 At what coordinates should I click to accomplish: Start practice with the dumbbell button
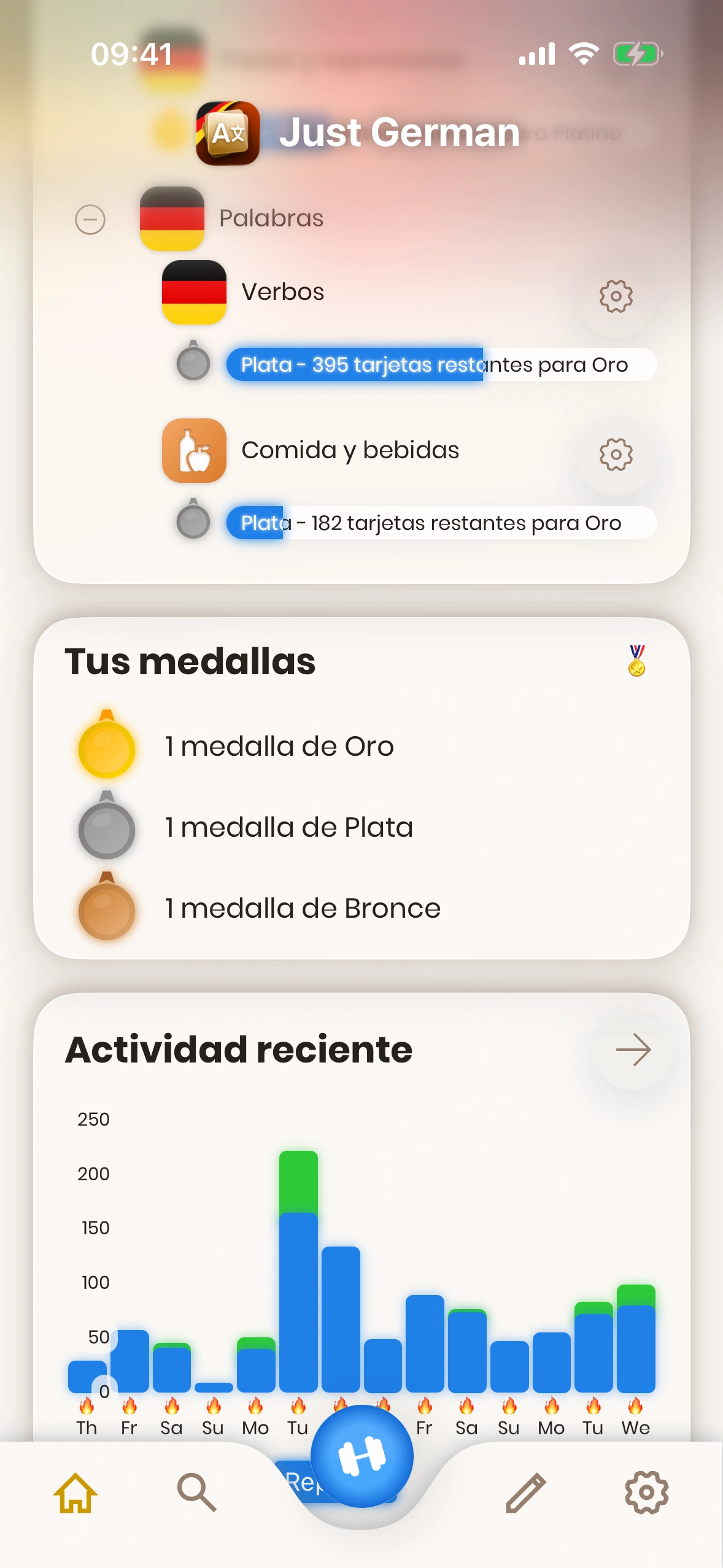point(361,1456)
